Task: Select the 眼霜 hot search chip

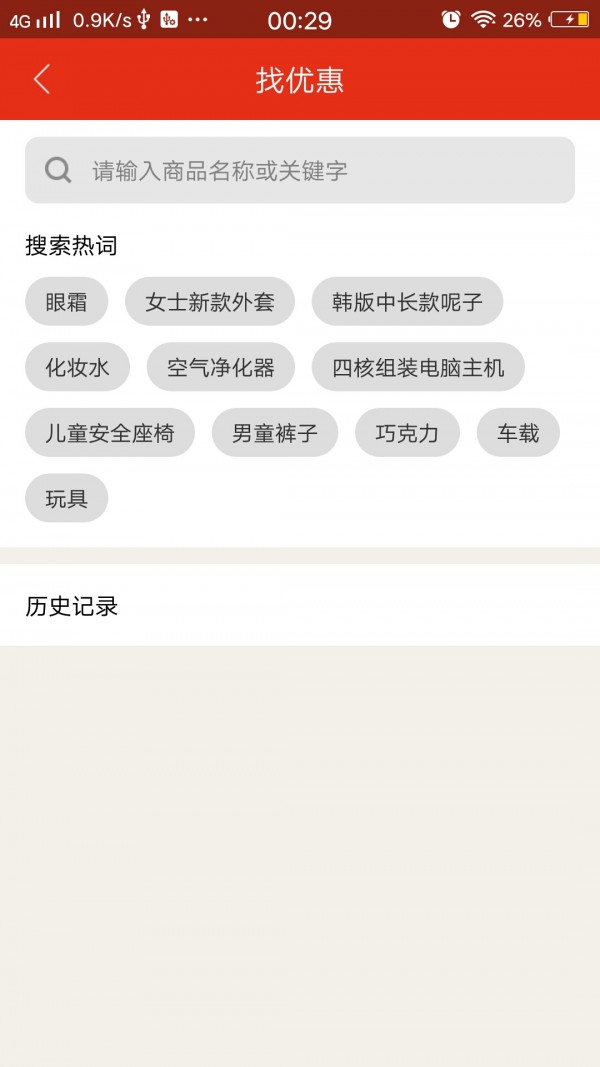Action: click(x=66, y=302)
